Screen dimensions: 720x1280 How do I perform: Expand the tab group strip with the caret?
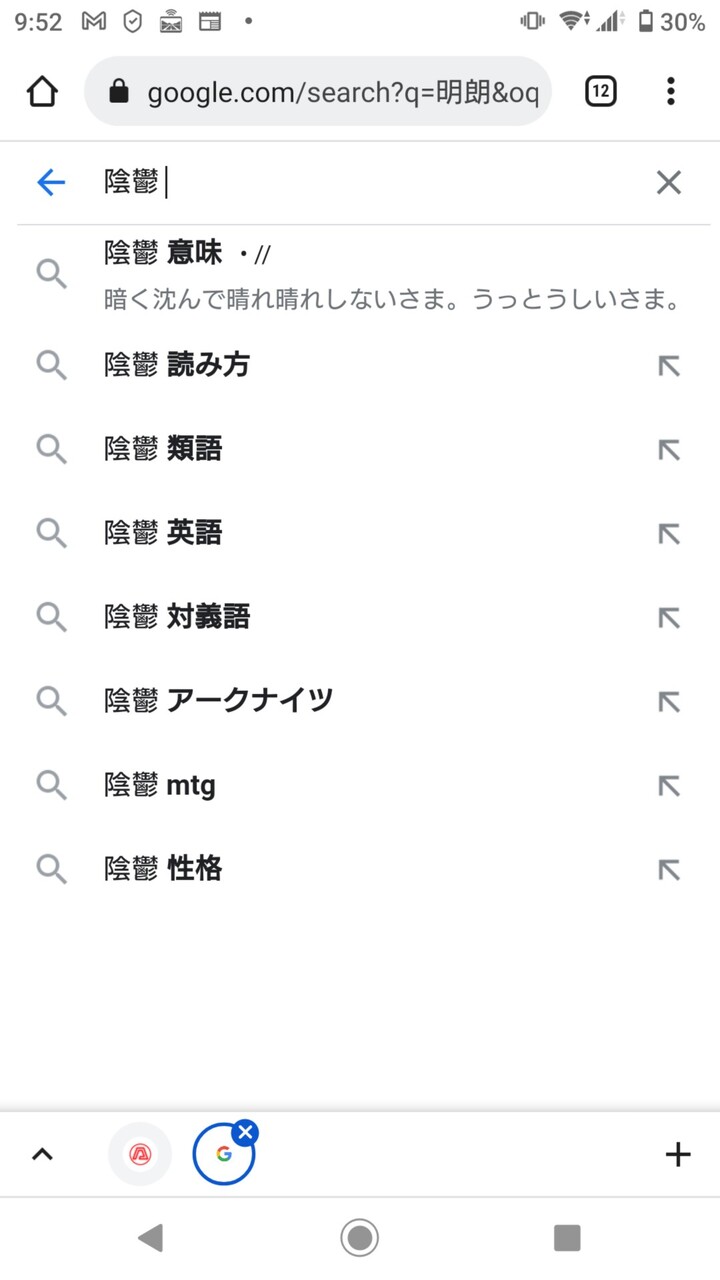tap(42, 1155)
